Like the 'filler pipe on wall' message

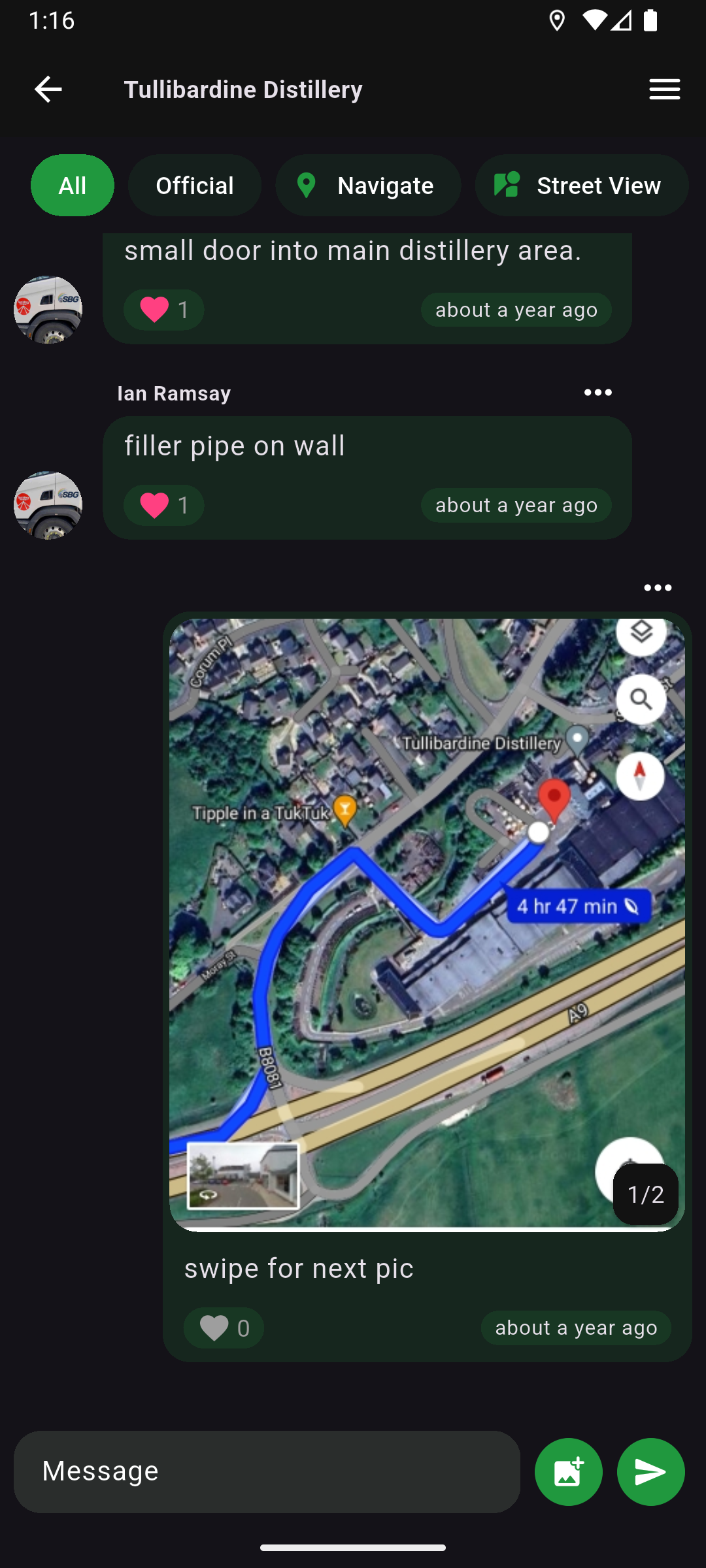(x=156, y=504)
